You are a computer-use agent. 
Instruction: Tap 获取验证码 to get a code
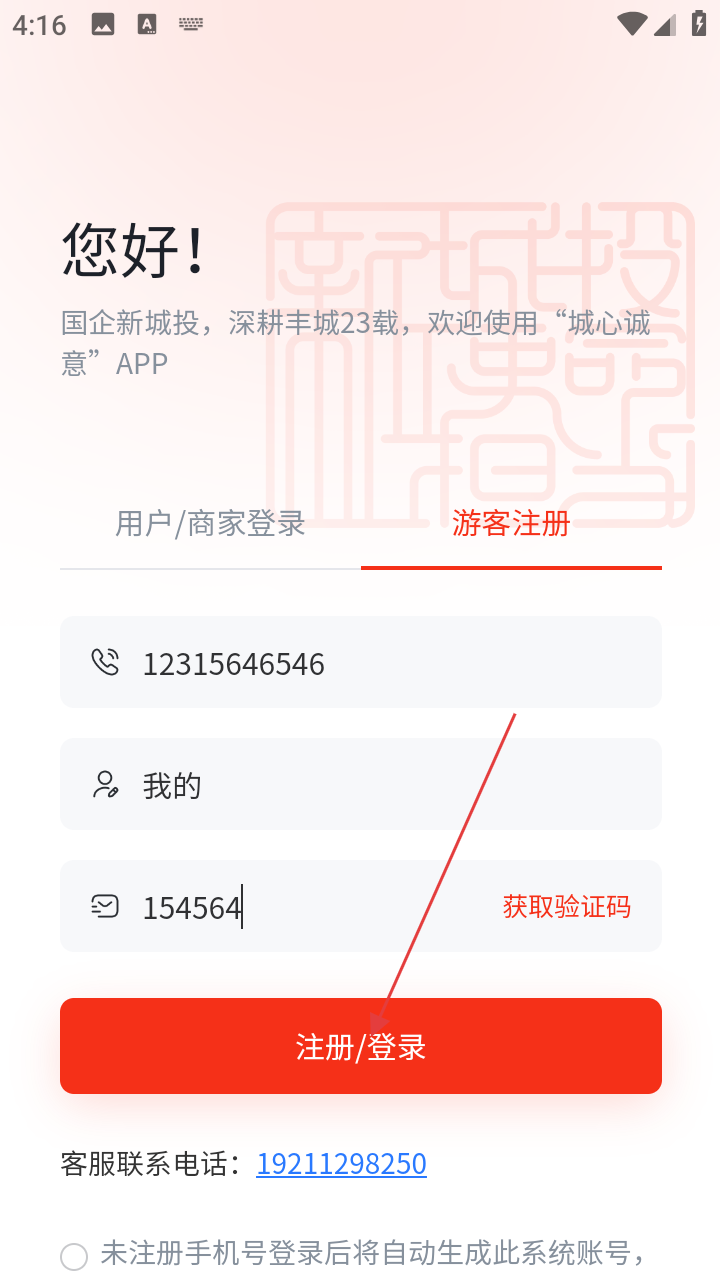point(566,907)
